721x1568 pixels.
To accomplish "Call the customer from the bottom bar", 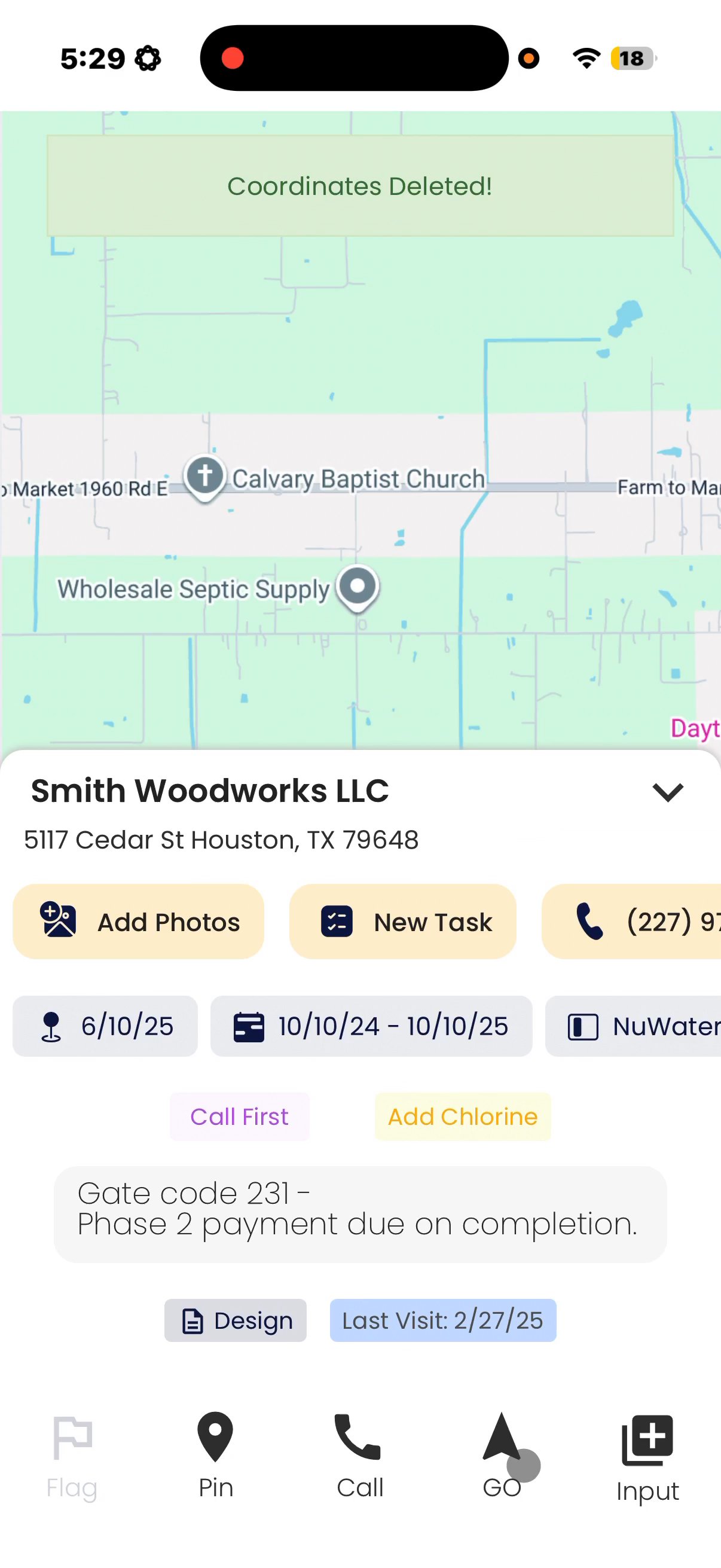I will click(359, 1457).
